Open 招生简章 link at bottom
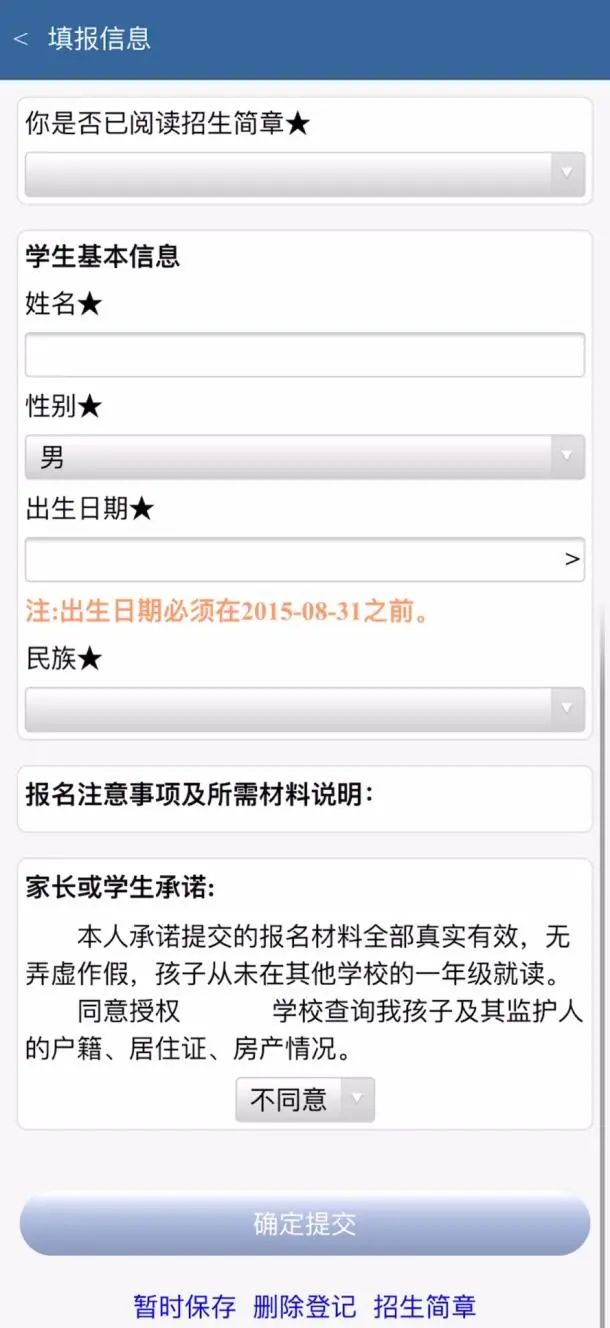This screenshot has height=1328, width=610. (x=424, y=1306)
